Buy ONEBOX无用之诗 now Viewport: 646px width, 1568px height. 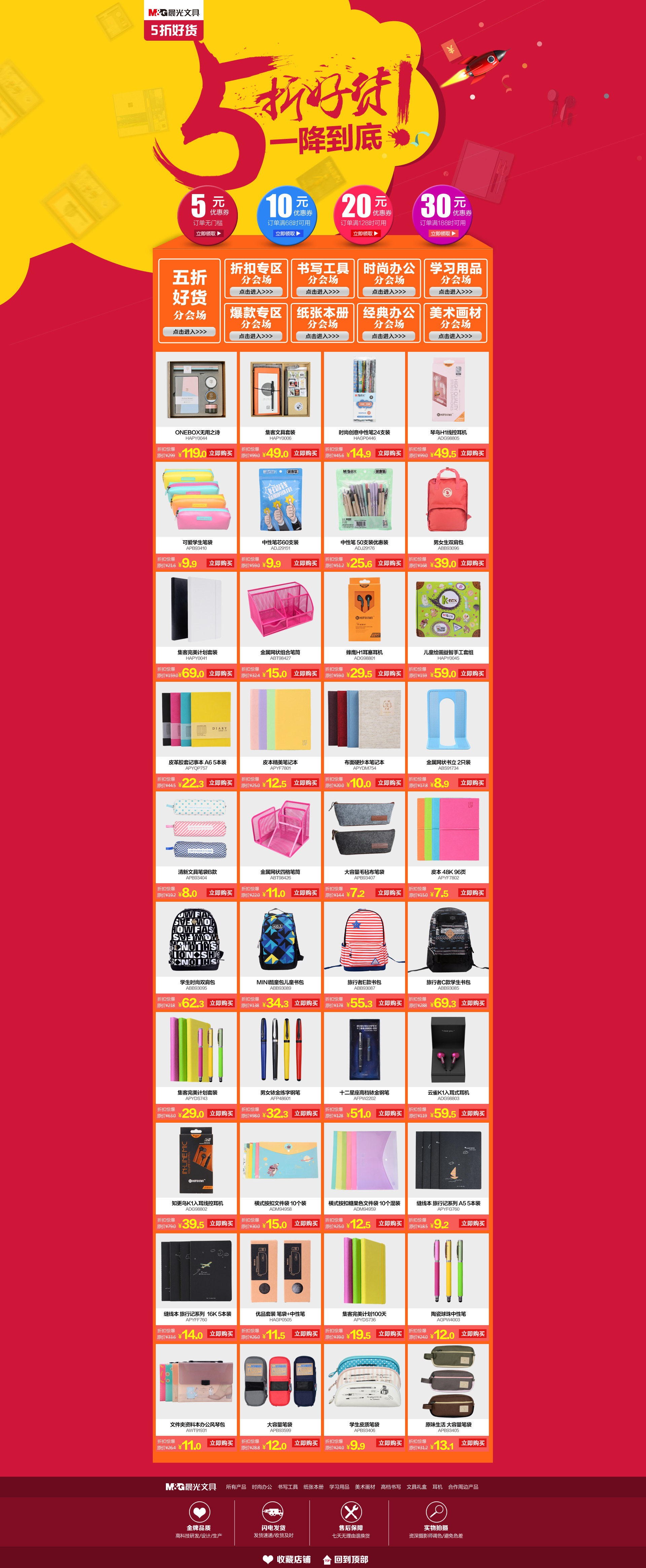tap(220, 453)
